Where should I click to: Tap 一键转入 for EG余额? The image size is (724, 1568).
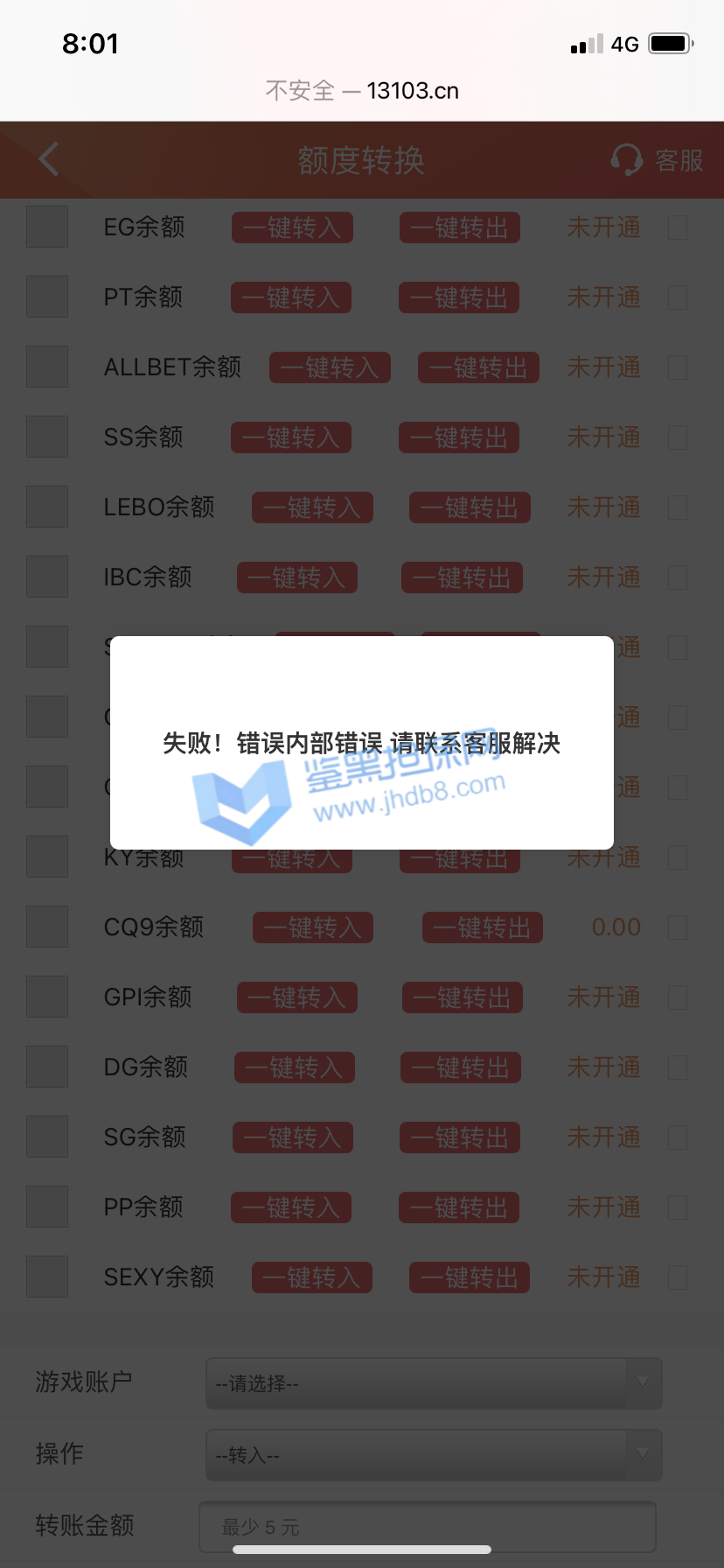(x=292, y=227)
